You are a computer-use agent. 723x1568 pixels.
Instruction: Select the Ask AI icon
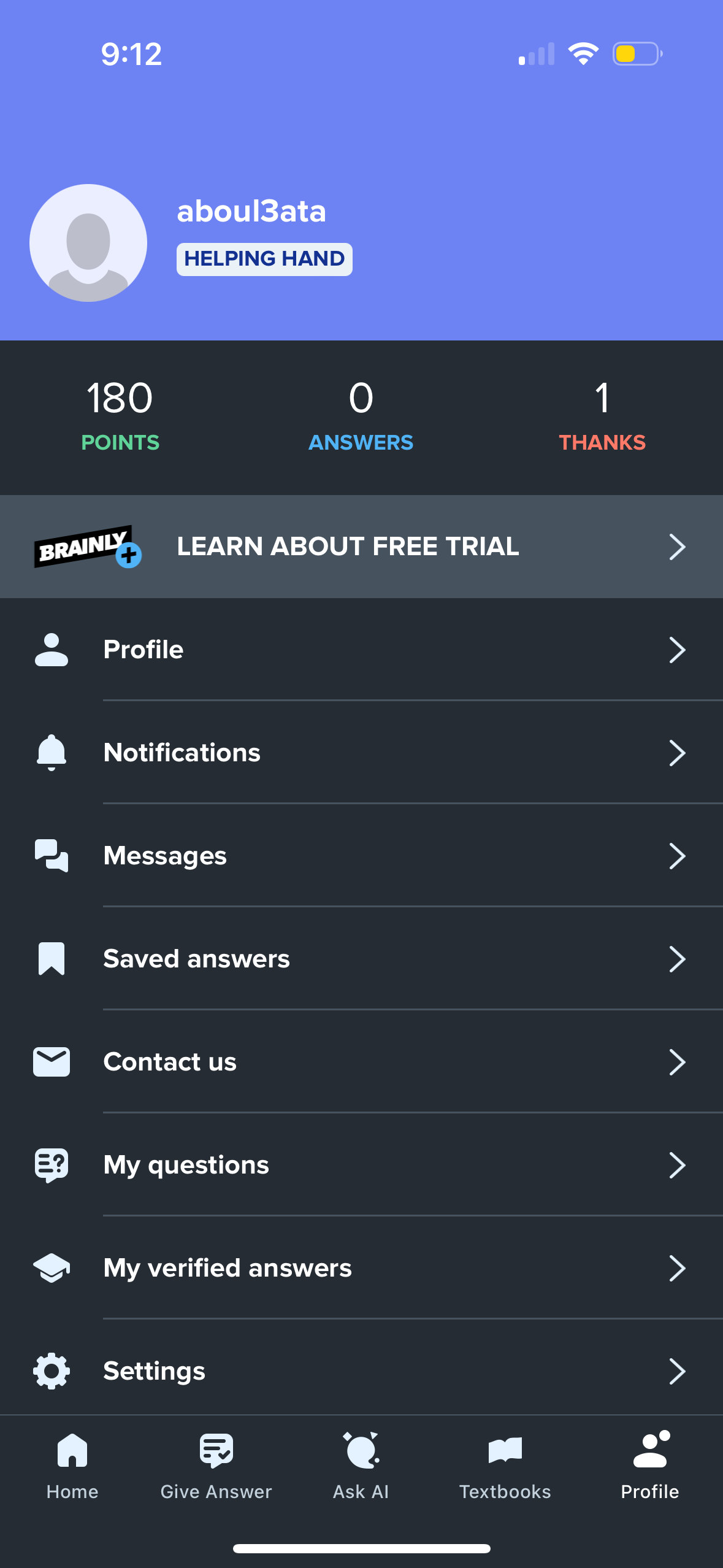pos(361,1451)
